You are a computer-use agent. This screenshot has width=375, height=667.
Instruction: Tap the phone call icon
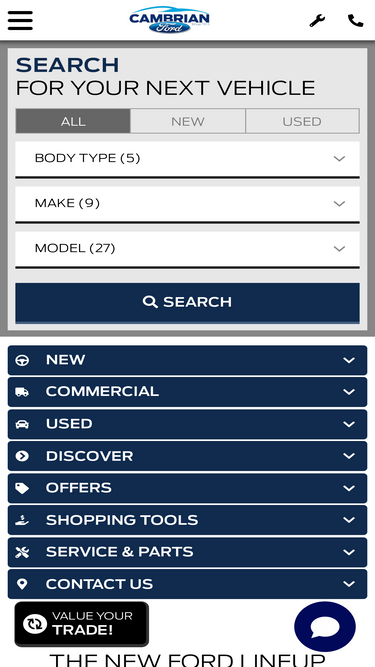tap(355, 20)
